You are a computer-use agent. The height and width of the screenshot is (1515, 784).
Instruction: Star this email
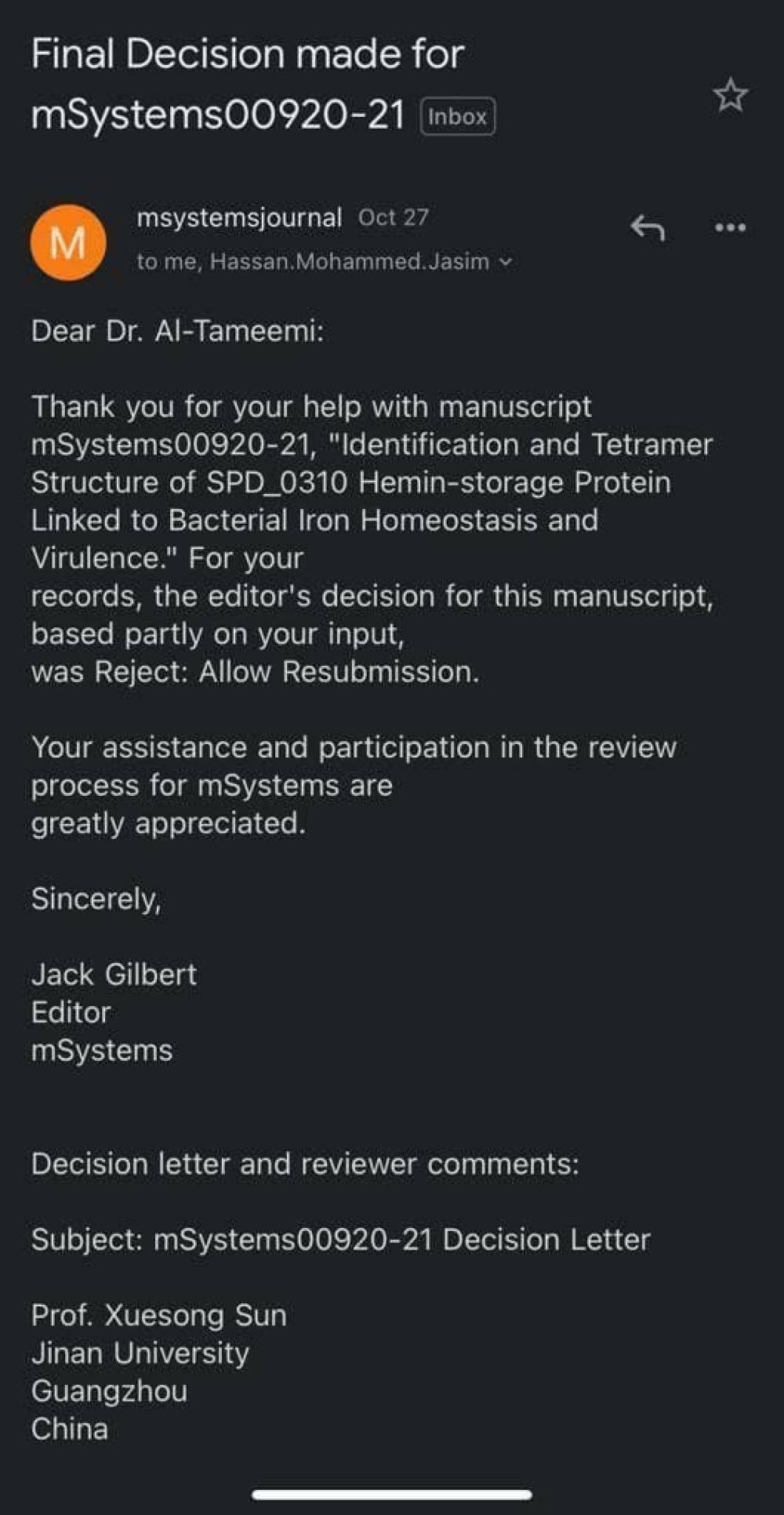tap(730, 96)
